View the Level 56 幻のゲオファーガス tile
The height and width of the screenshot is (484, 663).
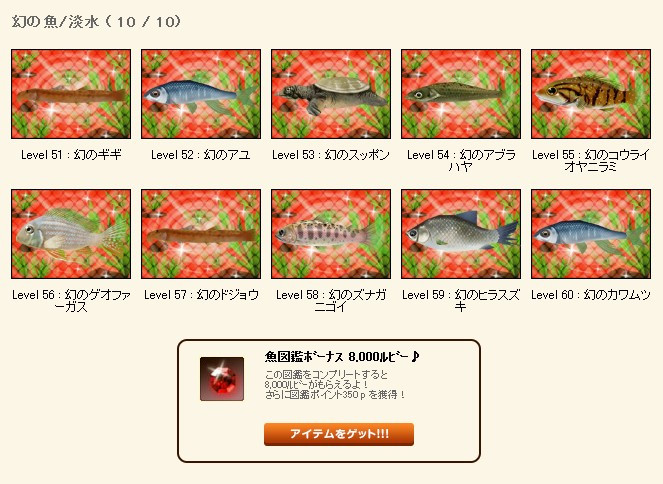point(70,234)
